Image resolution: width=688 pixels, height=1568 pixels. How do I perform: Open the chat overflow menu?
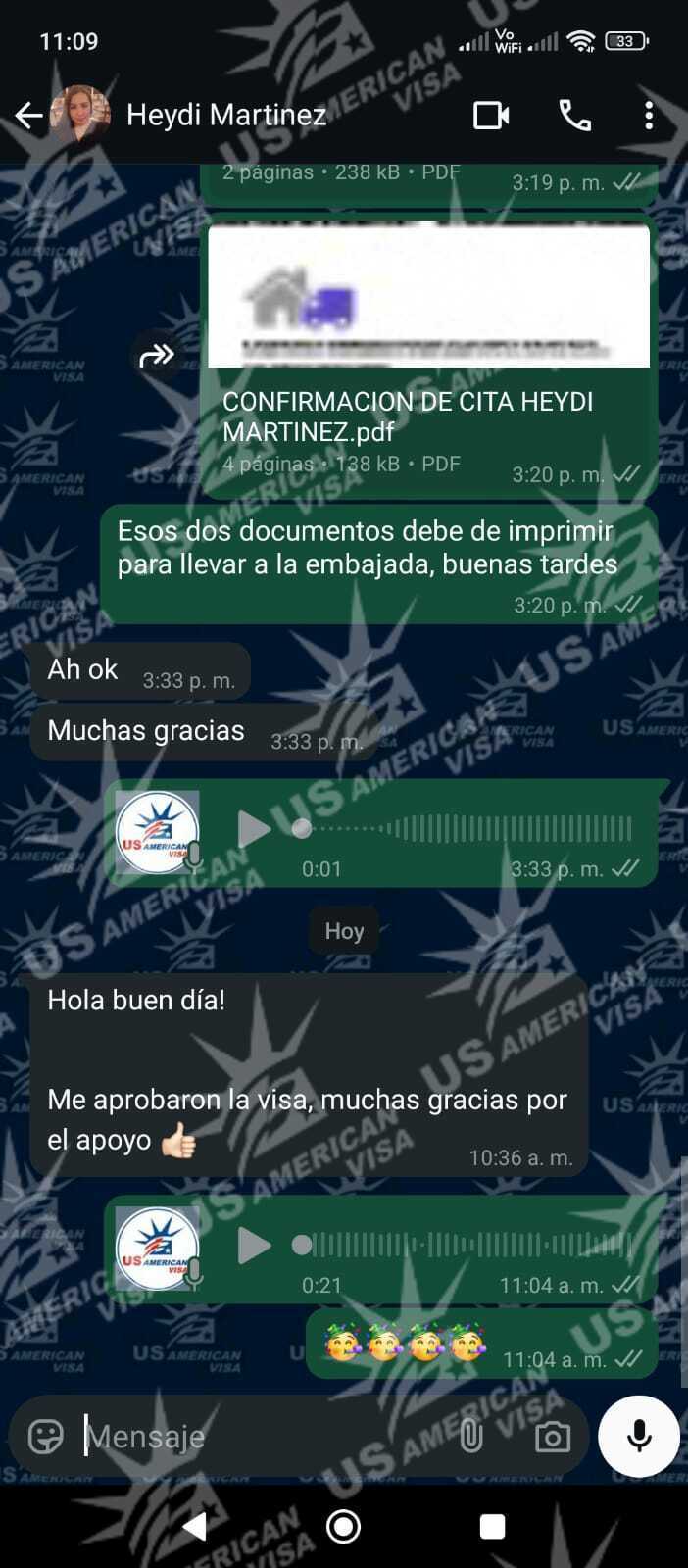tap(648, 116)
